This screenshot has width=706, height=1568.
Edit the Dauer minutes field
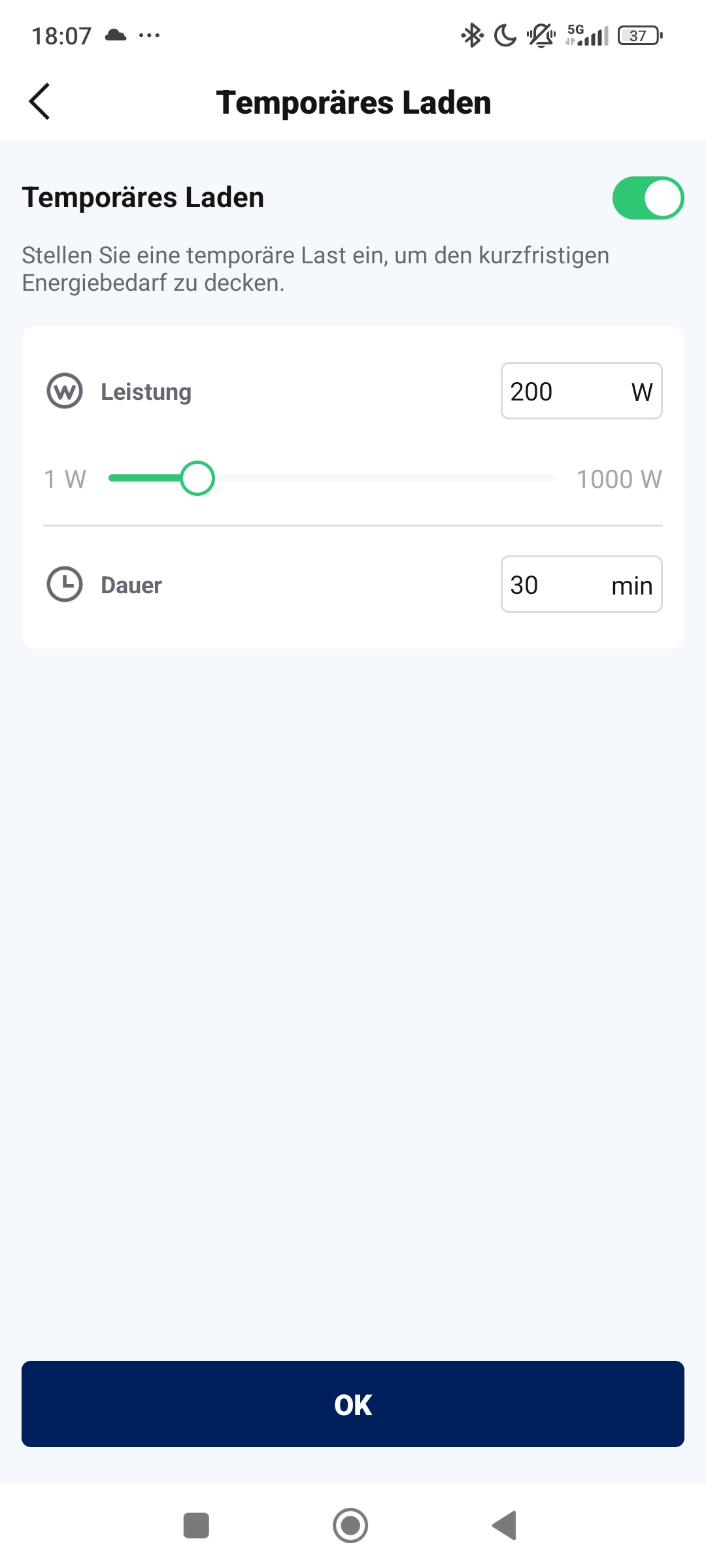coord(581,584)
